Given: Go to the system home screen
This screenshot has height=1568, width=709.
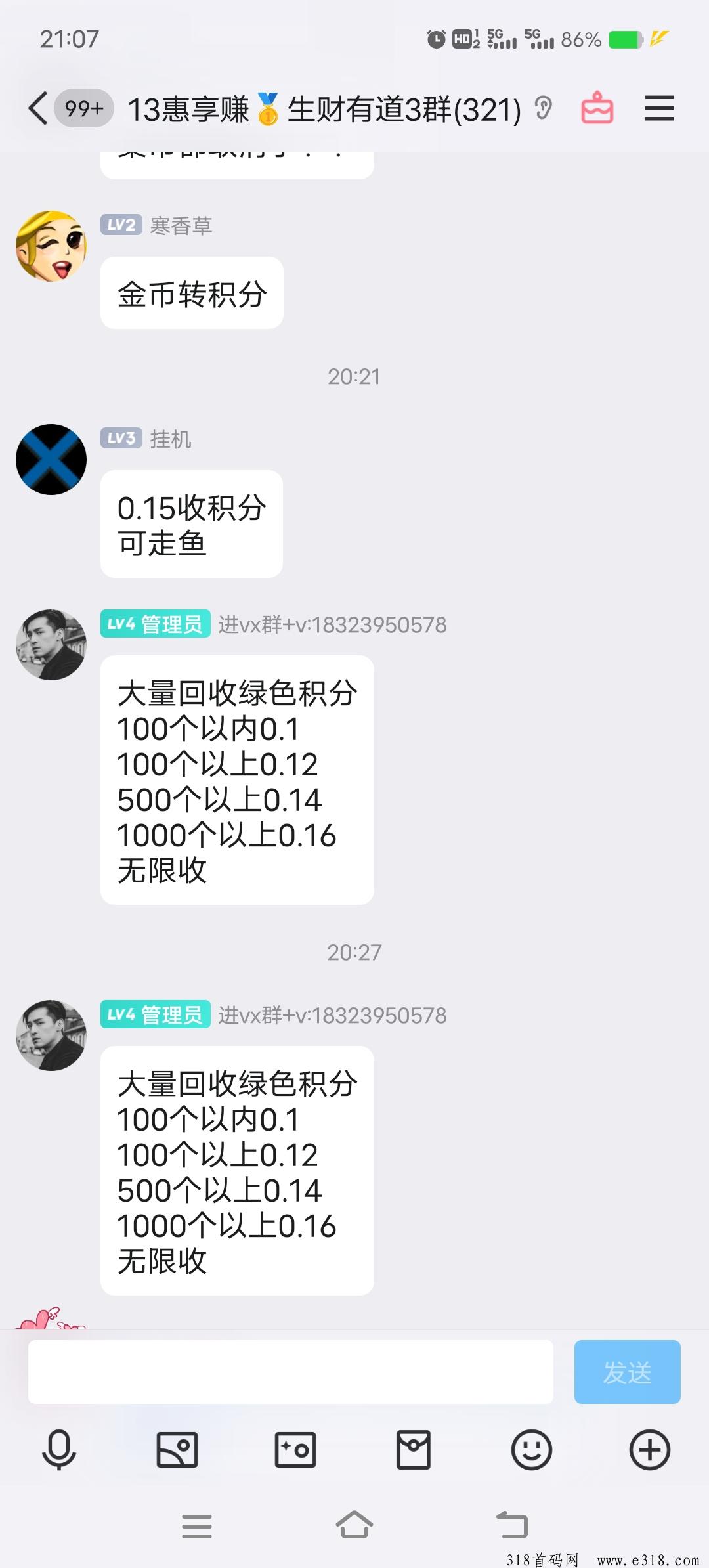Looking at the screenshot, I should (x=354, y=1525).
